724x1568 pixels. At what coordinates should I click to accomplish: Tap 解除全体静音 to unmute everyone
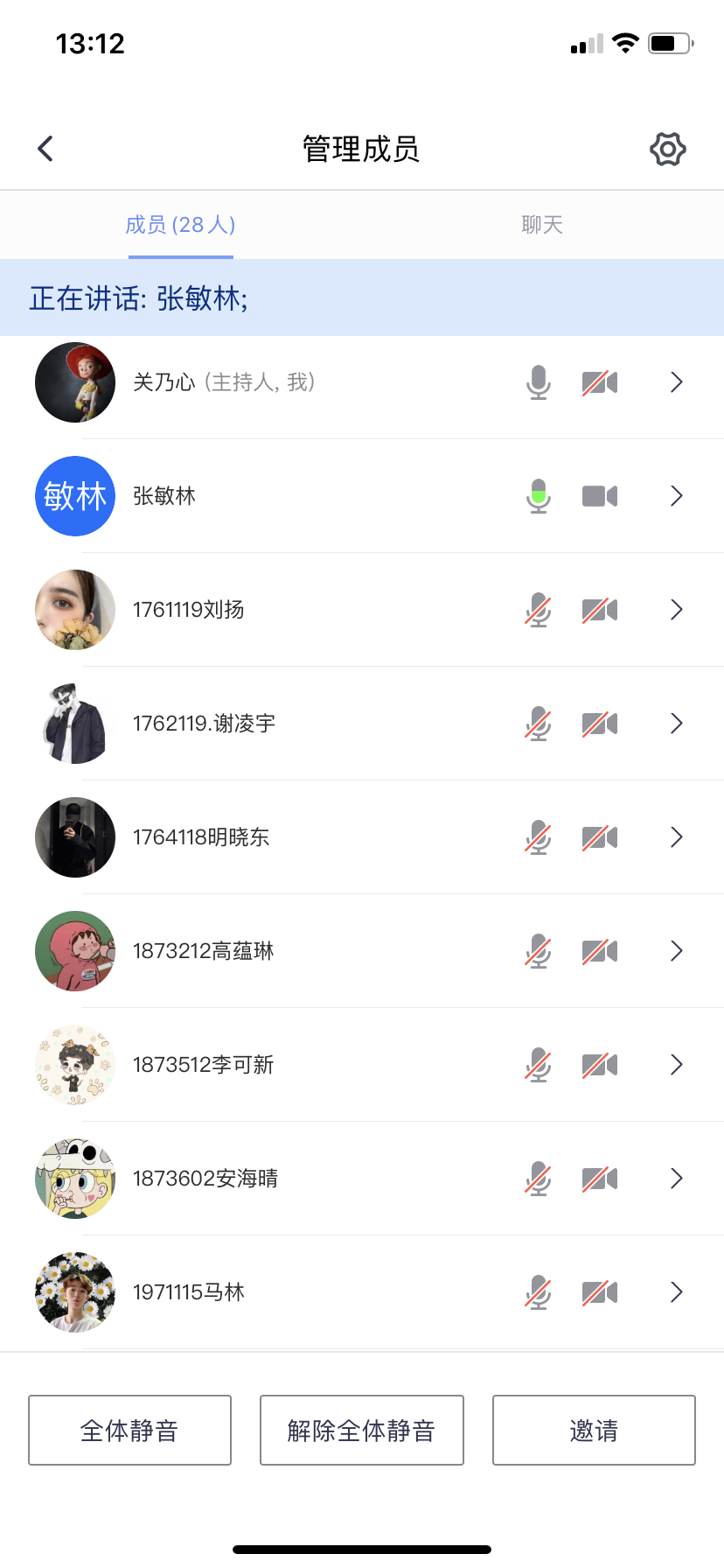361,1431
